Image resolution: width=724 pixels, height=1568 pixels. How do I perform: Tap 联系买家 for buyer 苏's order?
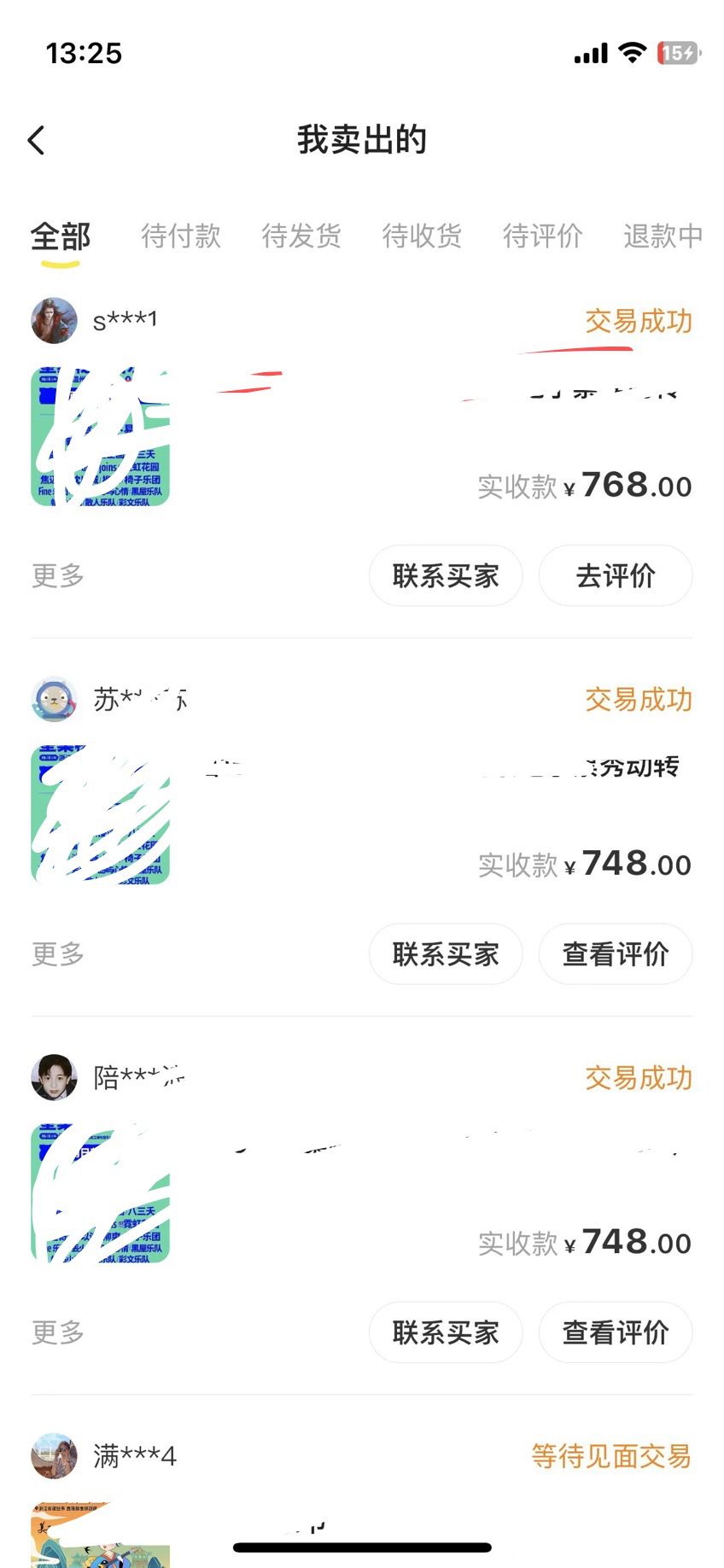(446, 954)
